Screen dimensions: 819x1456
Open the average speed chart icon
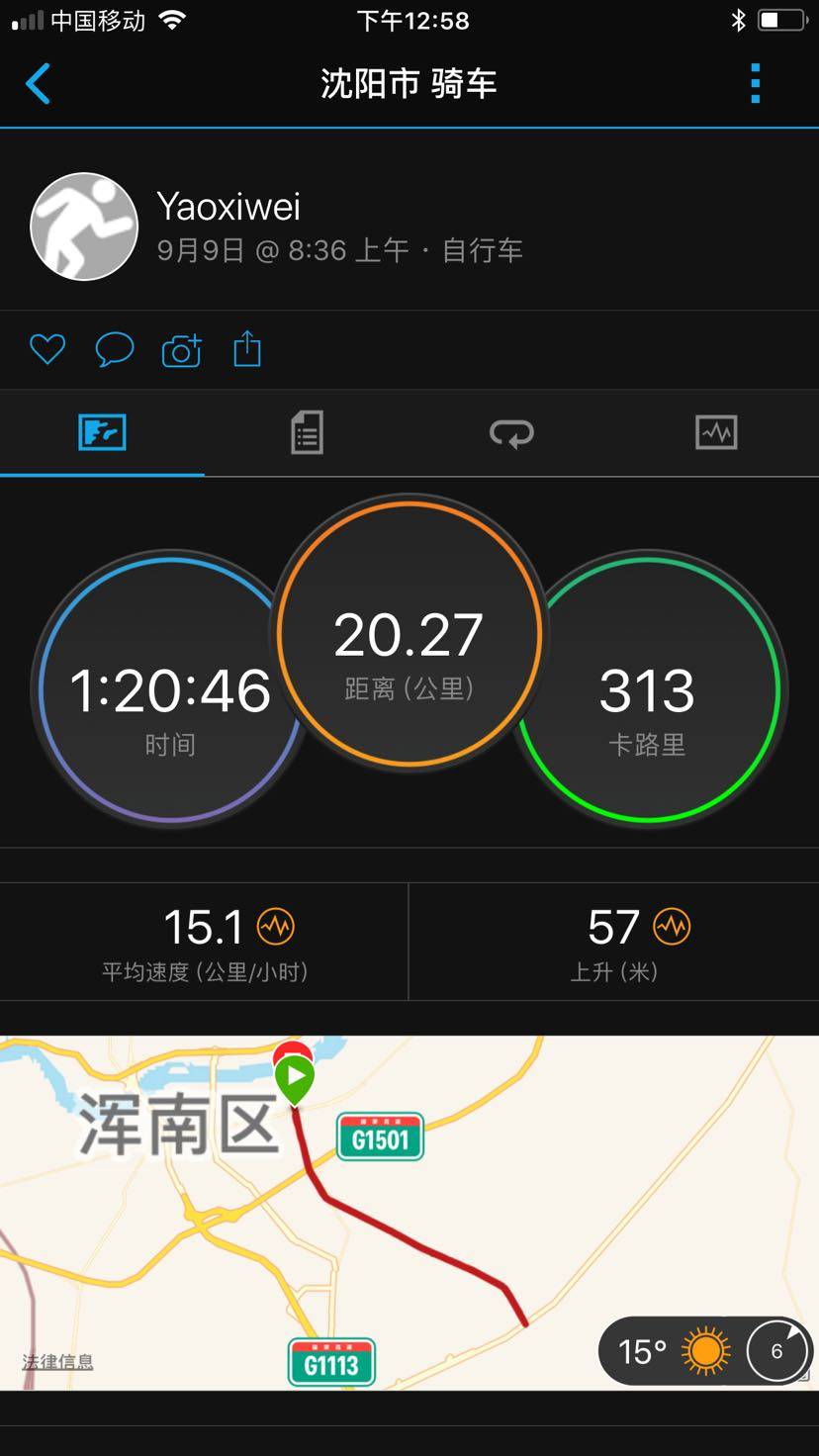click(x=276, y=927)
